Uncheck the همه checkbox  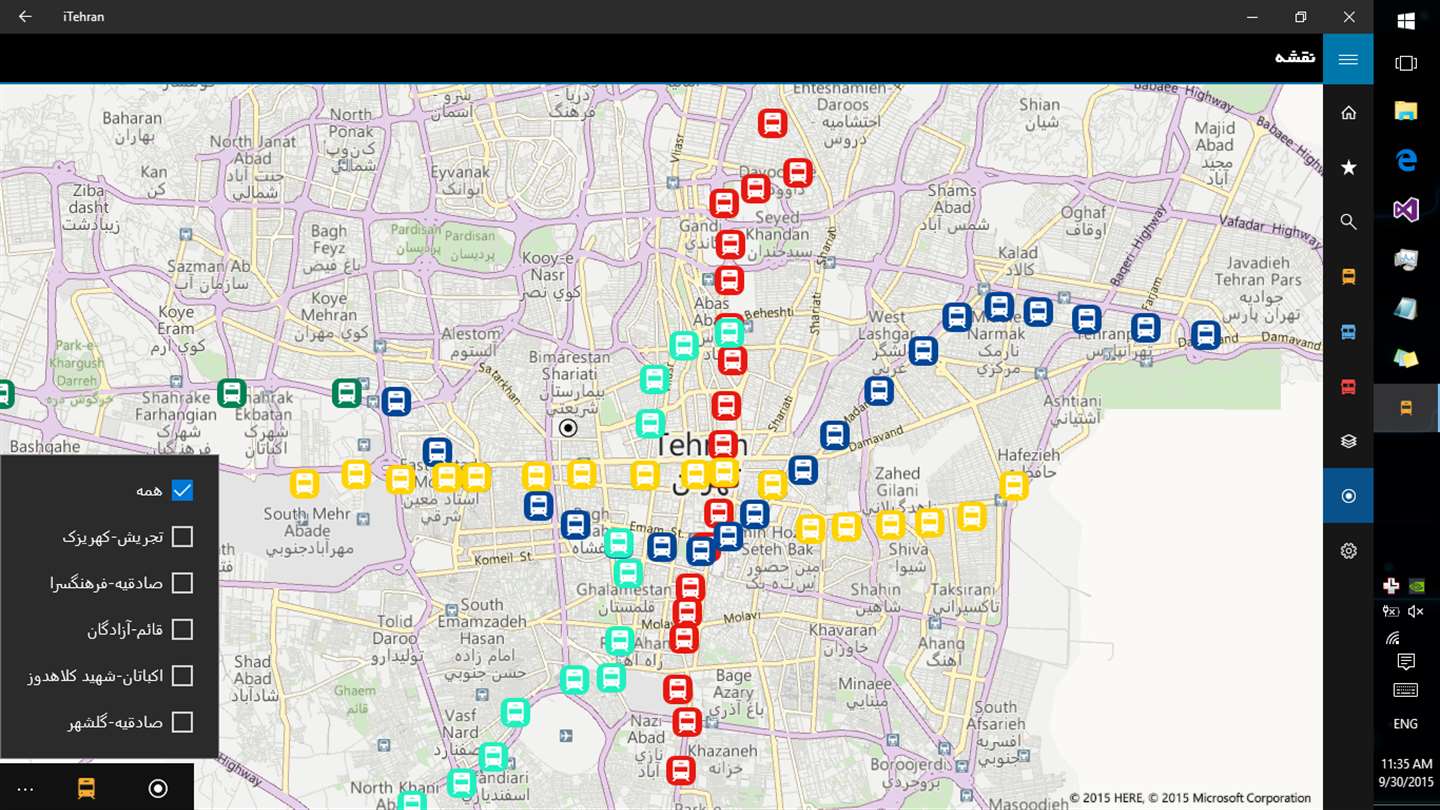[x=182, y=490]
